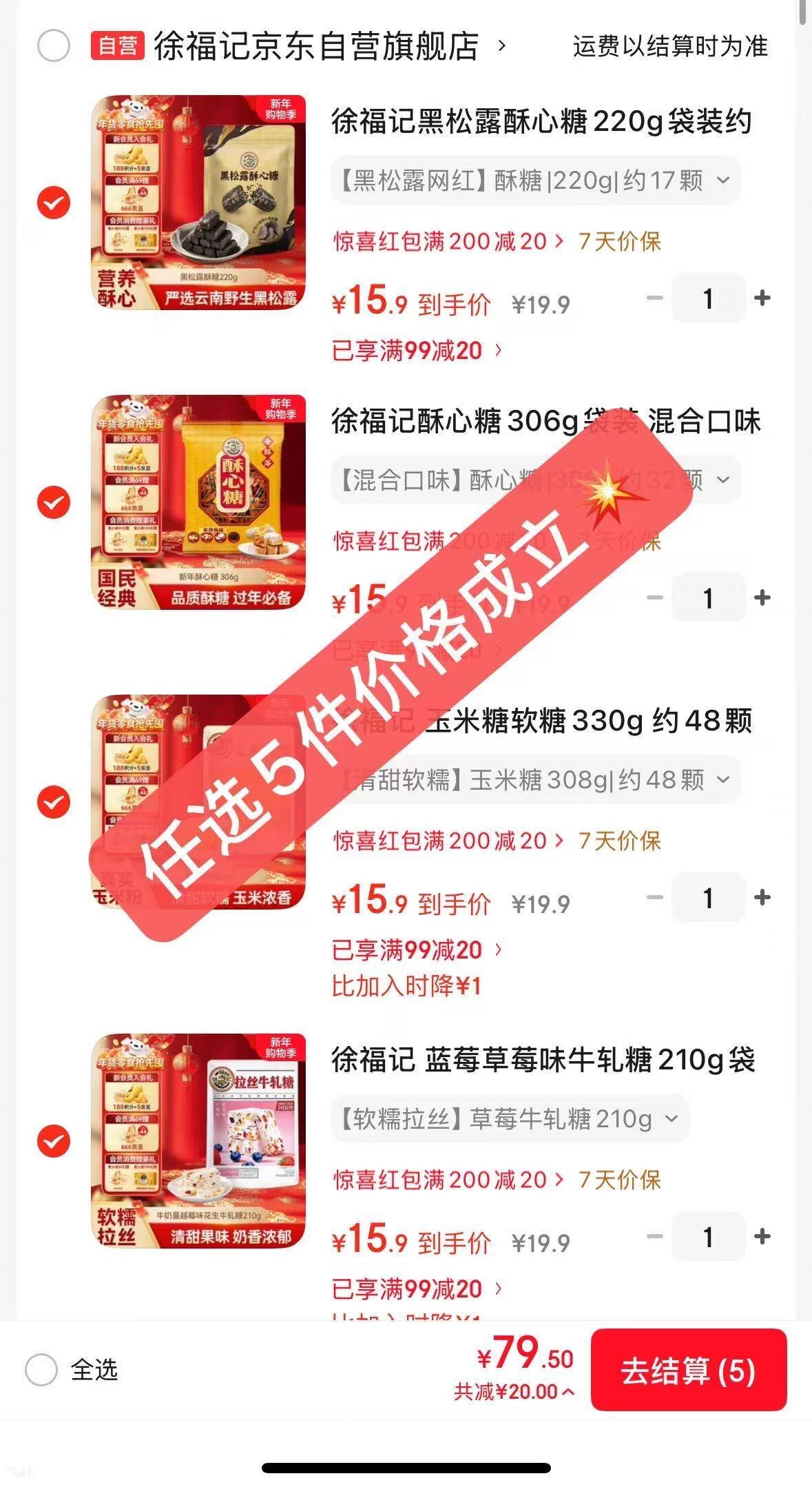Increase quantity of 酥心糖 306g 混合口味

pos(762,597)
